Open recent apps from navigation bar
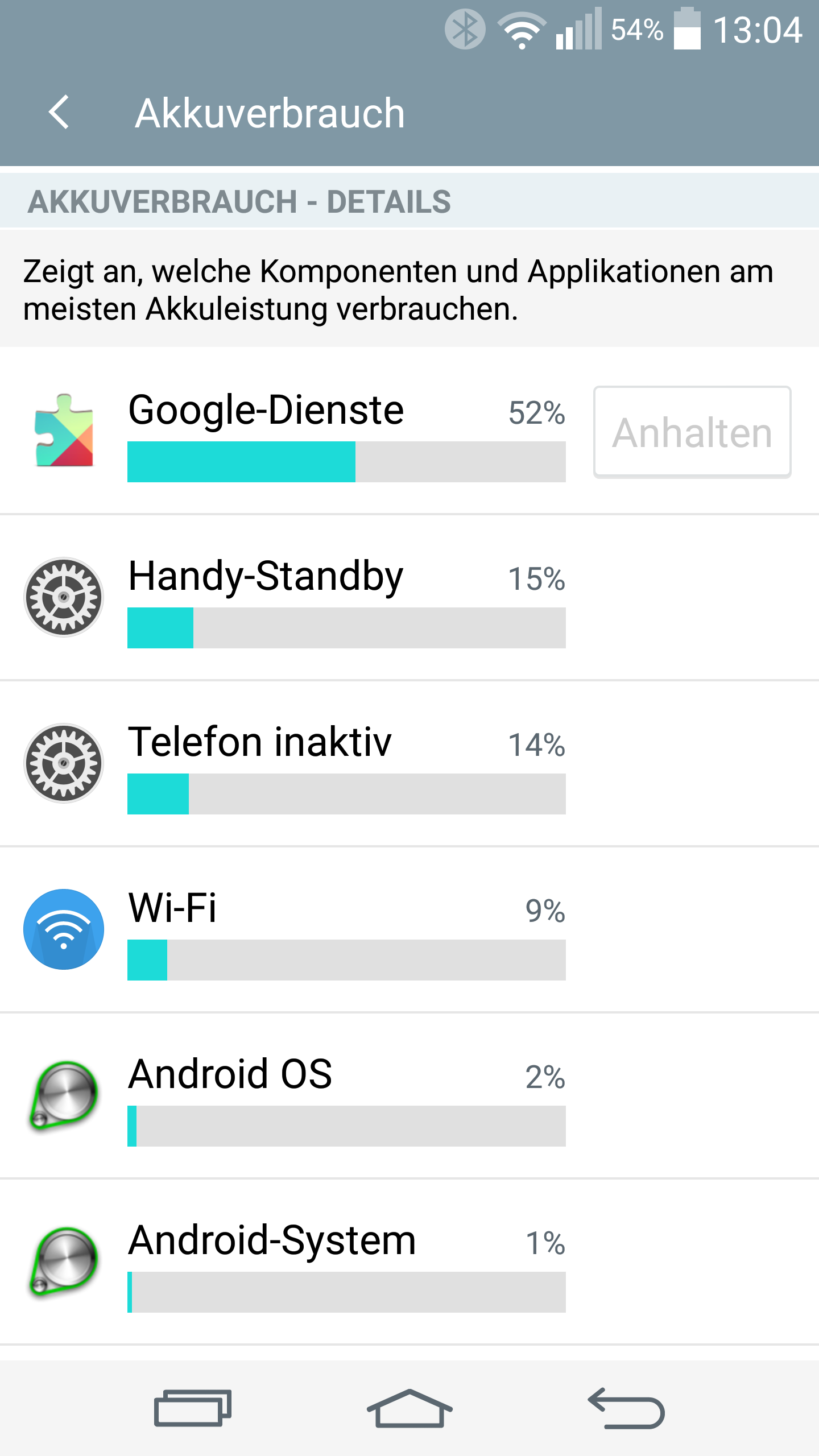The image size is (819, 1456). (192, 1408)
